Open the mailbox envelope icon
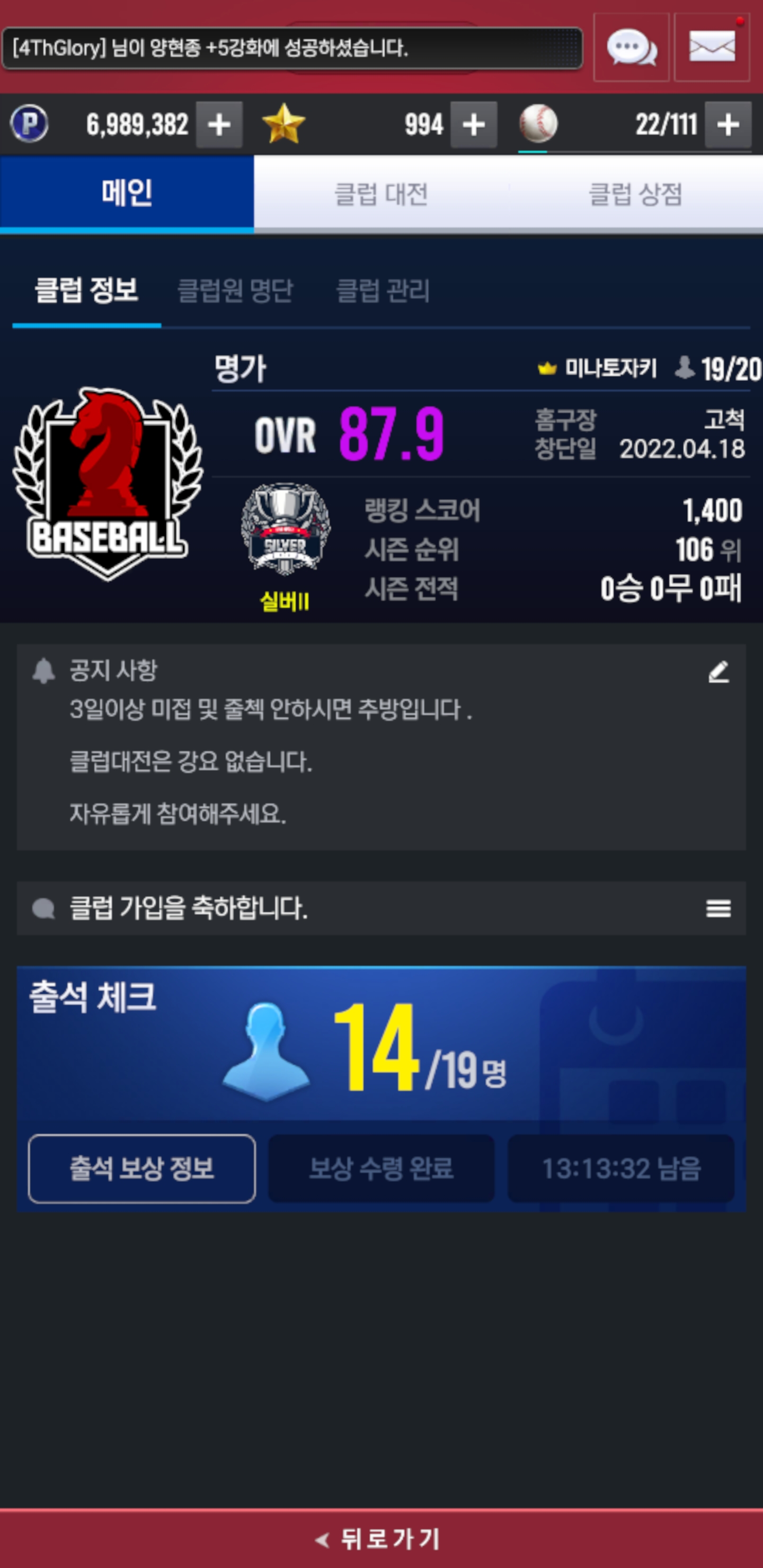This screenshot has height=1568, width=763. click(x=711, y=48)
